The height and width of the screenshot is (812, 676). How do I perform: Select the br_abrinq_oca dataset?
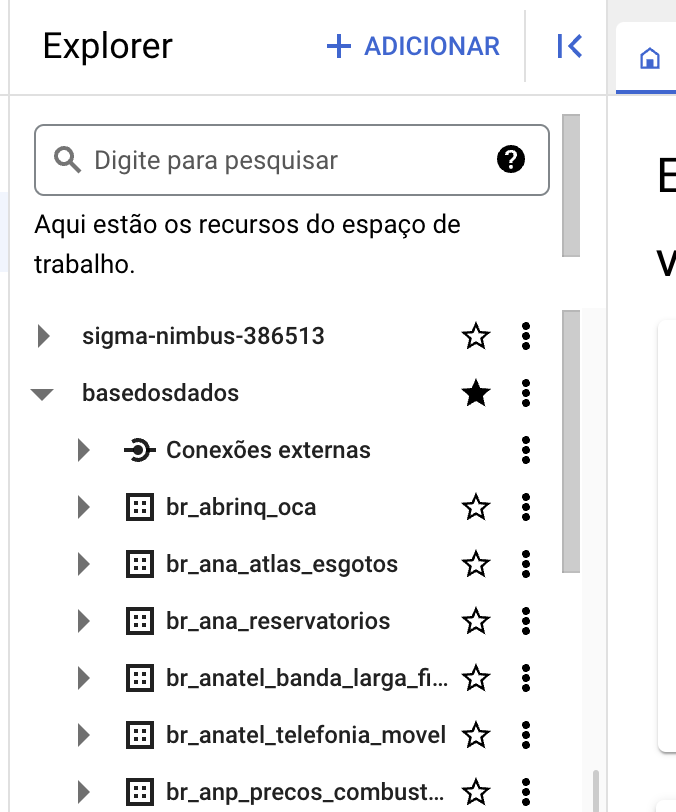pos(241,507)
